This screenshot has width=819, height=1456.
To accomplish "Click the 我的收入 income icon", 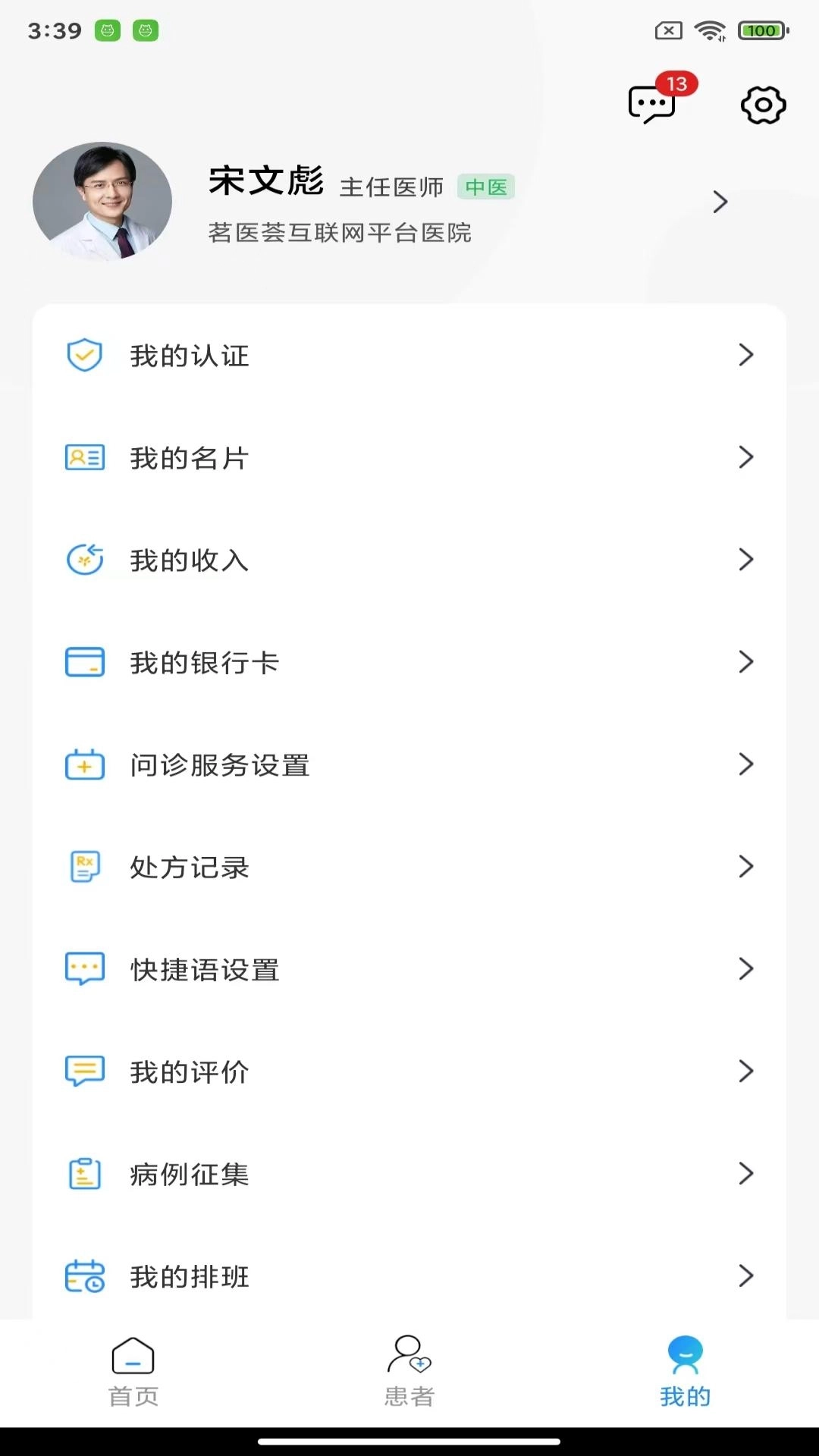I will click(84, 560).
